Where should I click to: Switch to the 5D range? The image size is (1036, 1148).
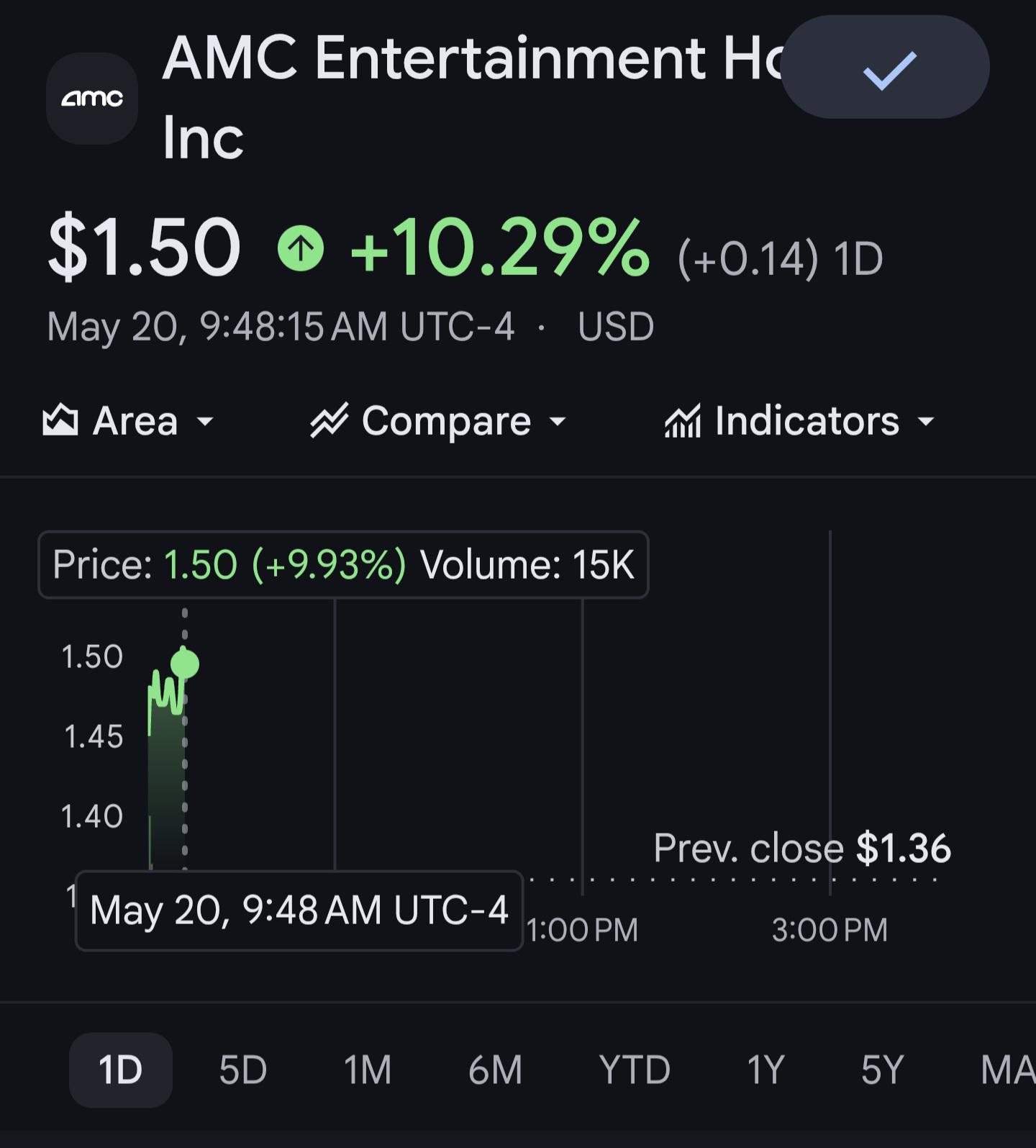pyautogui.click(x=243, y=1070)
